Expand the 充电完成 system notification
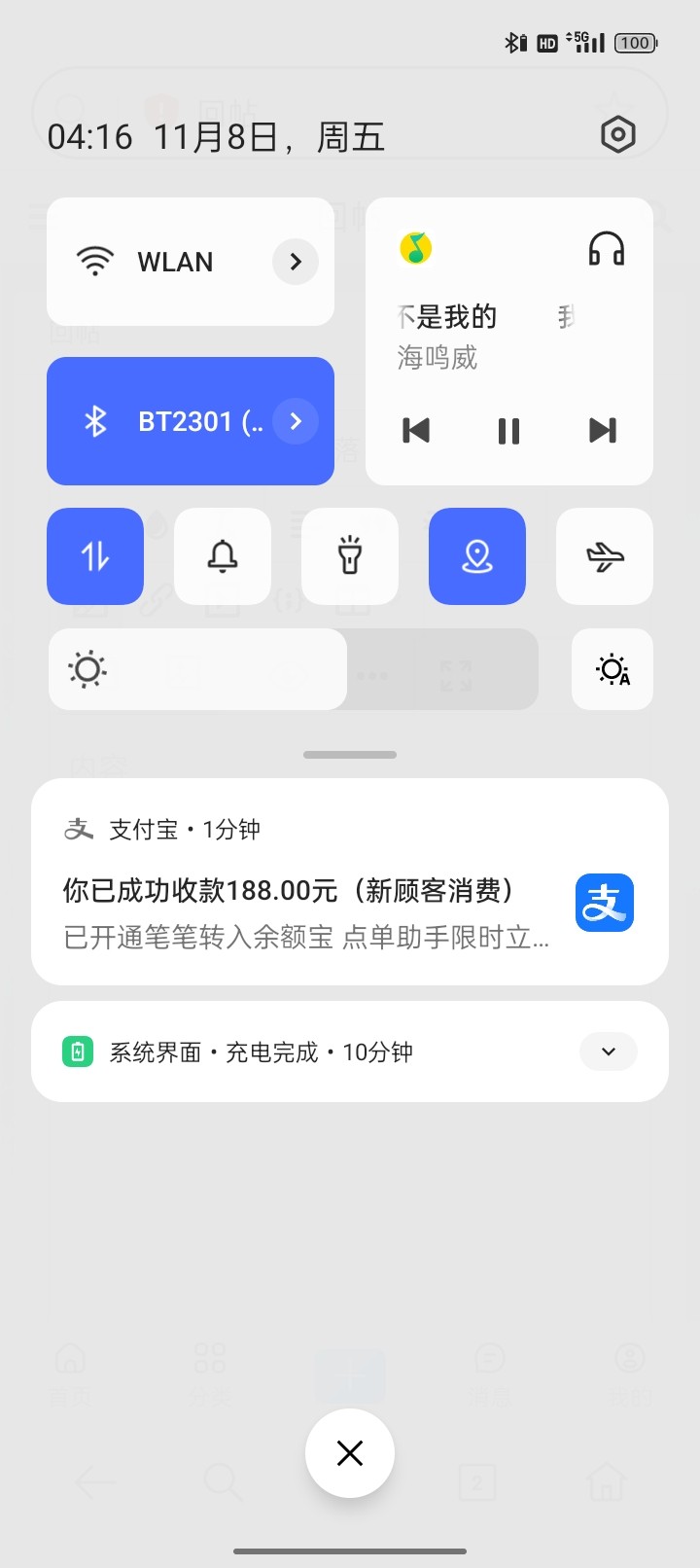Screen dimensions: 700x1568 coord(609,1051)
